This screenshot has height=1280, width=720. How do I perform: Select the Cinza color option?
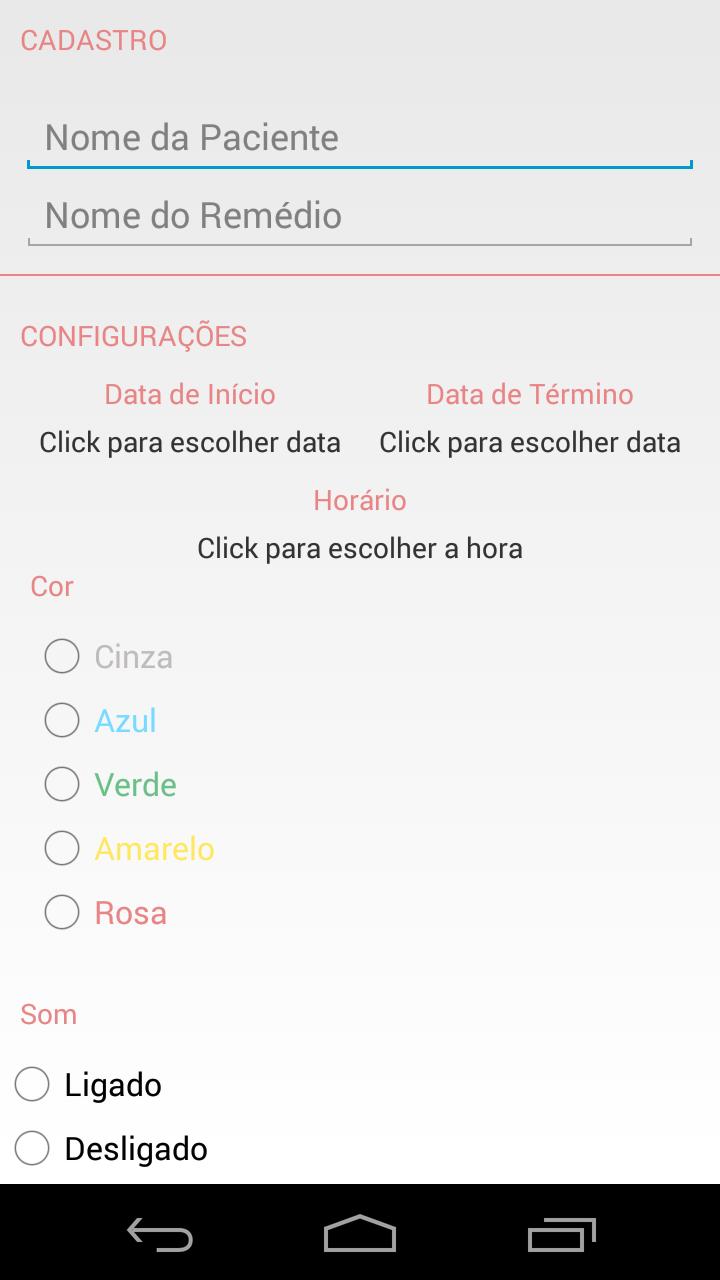point(62,656)
